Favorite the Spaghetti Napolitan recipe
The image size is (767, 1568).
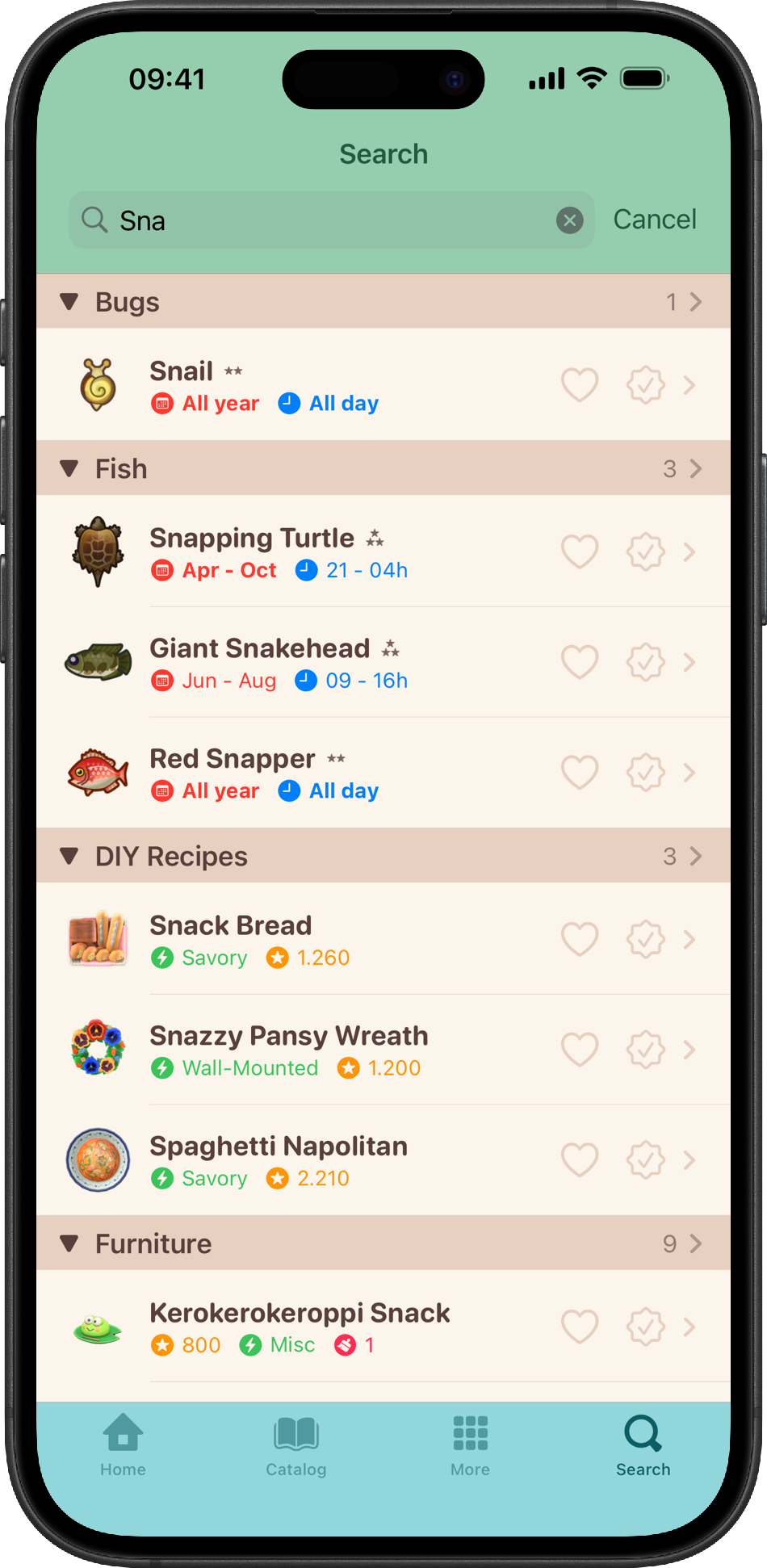[x=580, y=1160]
